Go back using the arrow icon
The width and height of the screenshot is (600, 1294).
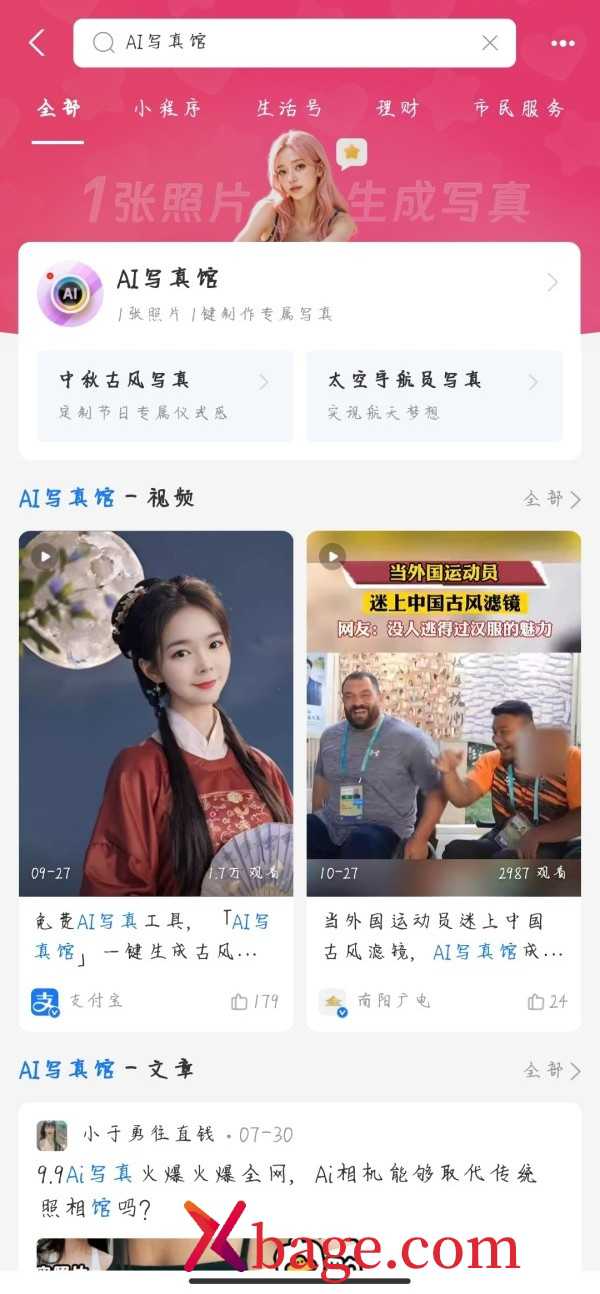pos(38,43)
